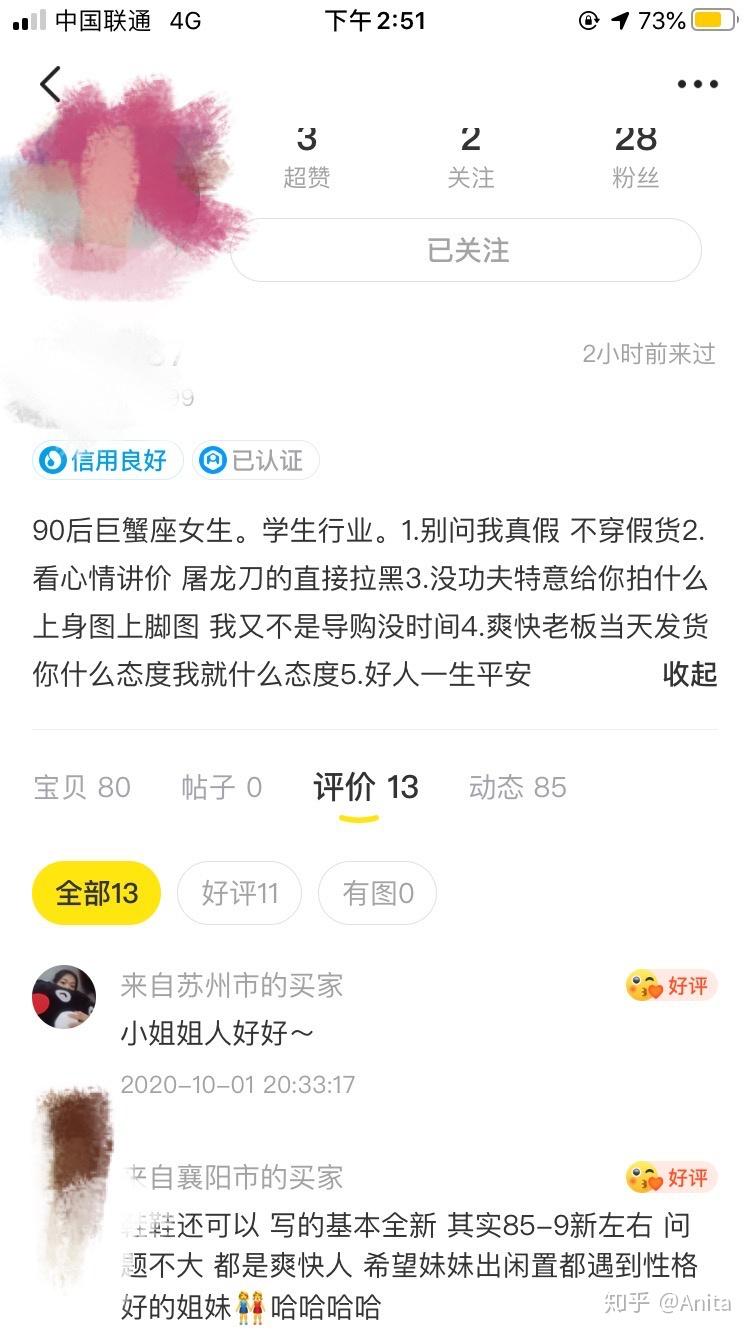
Task: Show all reviews with 全部13 chip
Action: point(96,893)
